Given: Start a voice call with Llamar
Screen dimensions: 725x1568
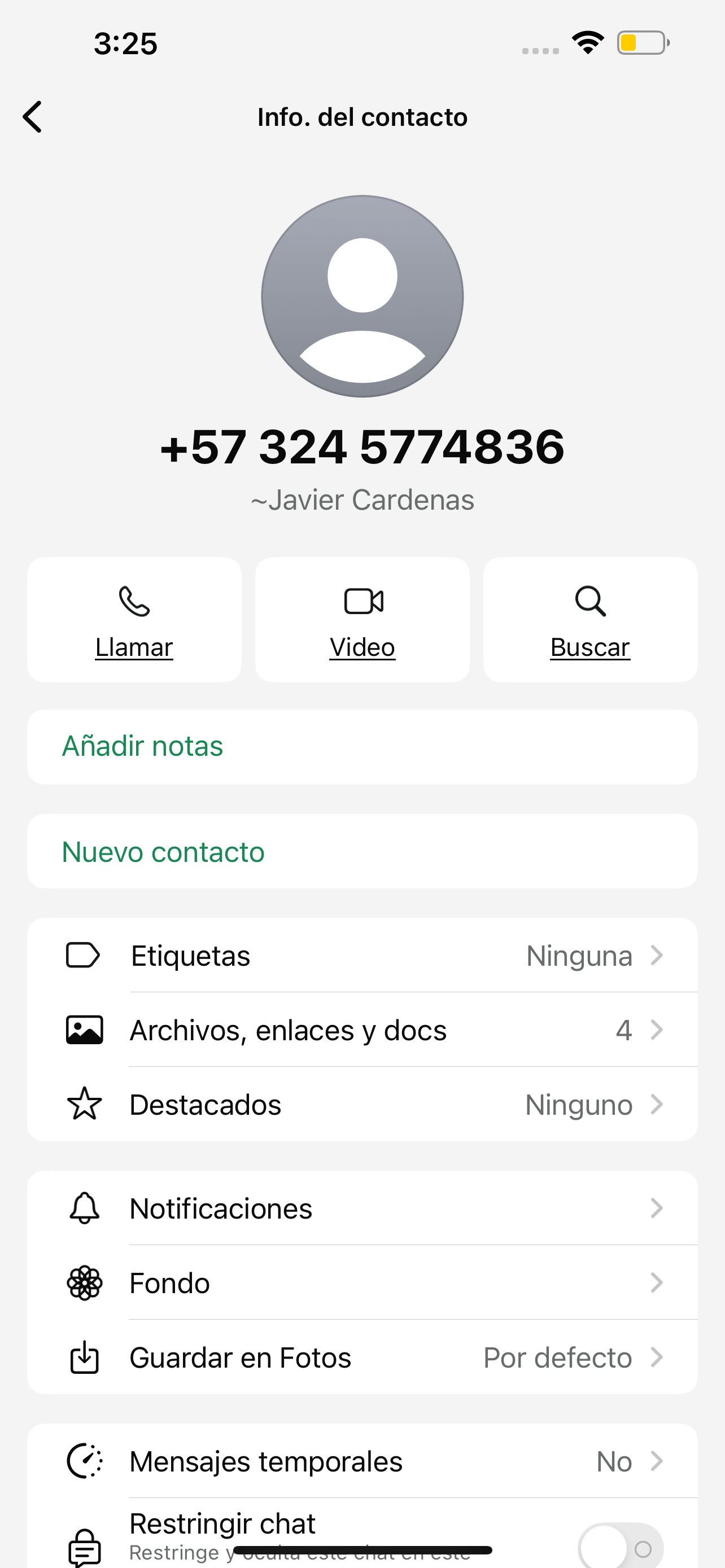Looking at the screenshot, I should tap(134, 620).
